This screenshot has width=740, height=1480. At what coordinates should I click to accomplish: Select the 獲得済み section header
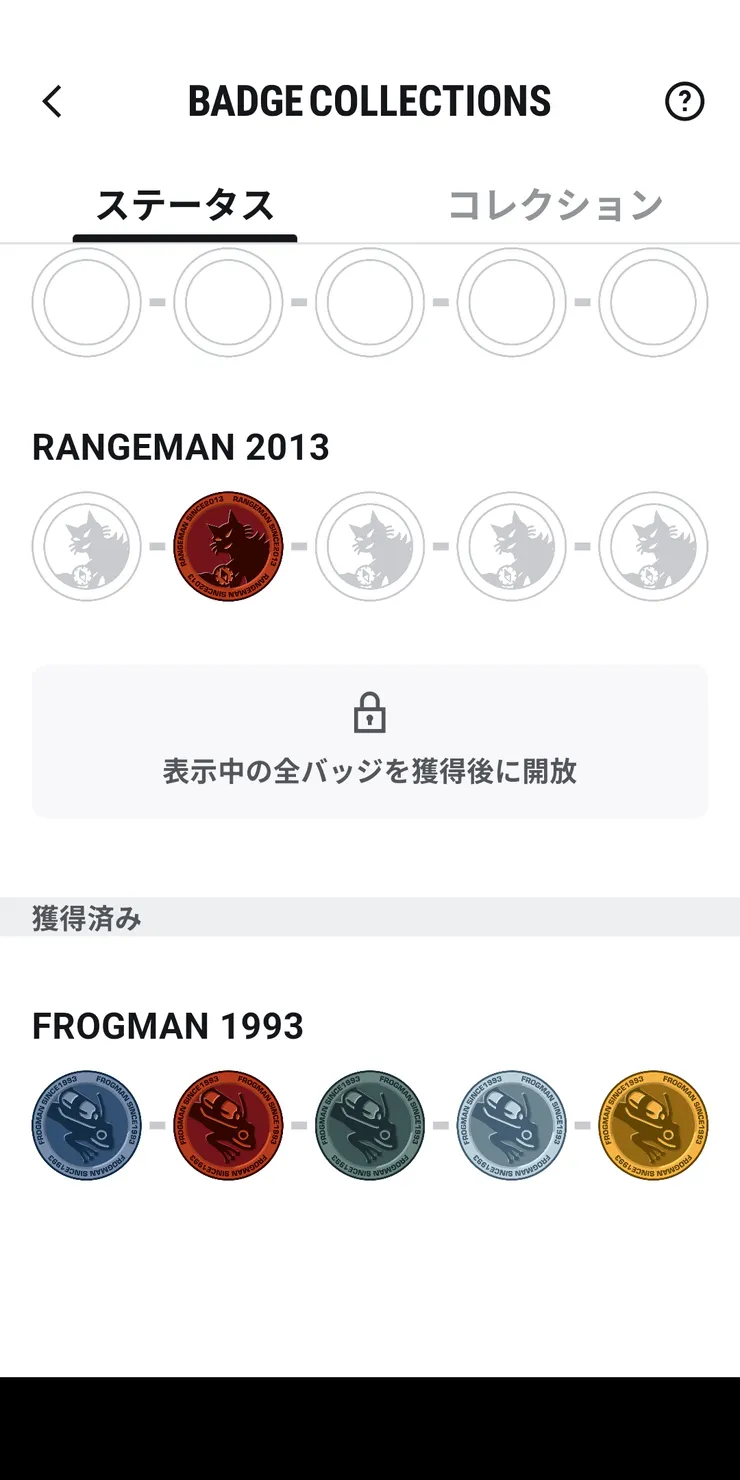click(x=85, y=917)
